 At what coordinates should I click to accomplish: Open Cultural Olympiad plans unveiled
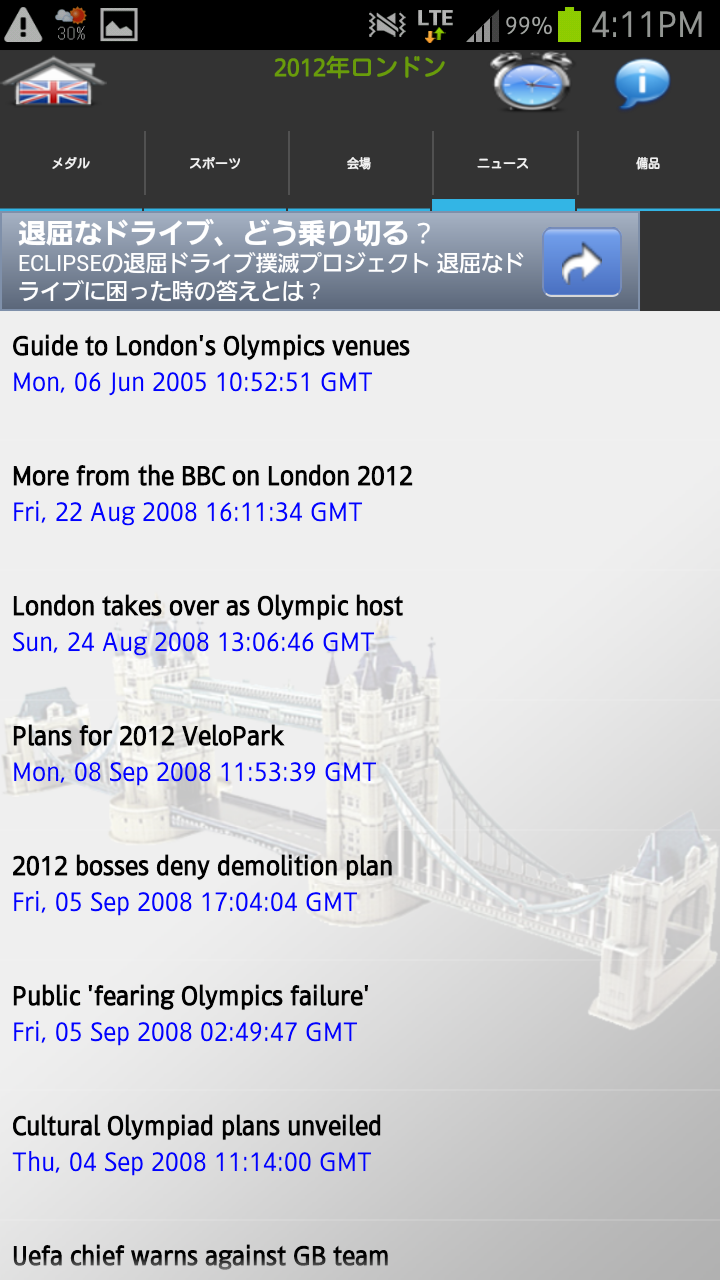[360, 1144]
